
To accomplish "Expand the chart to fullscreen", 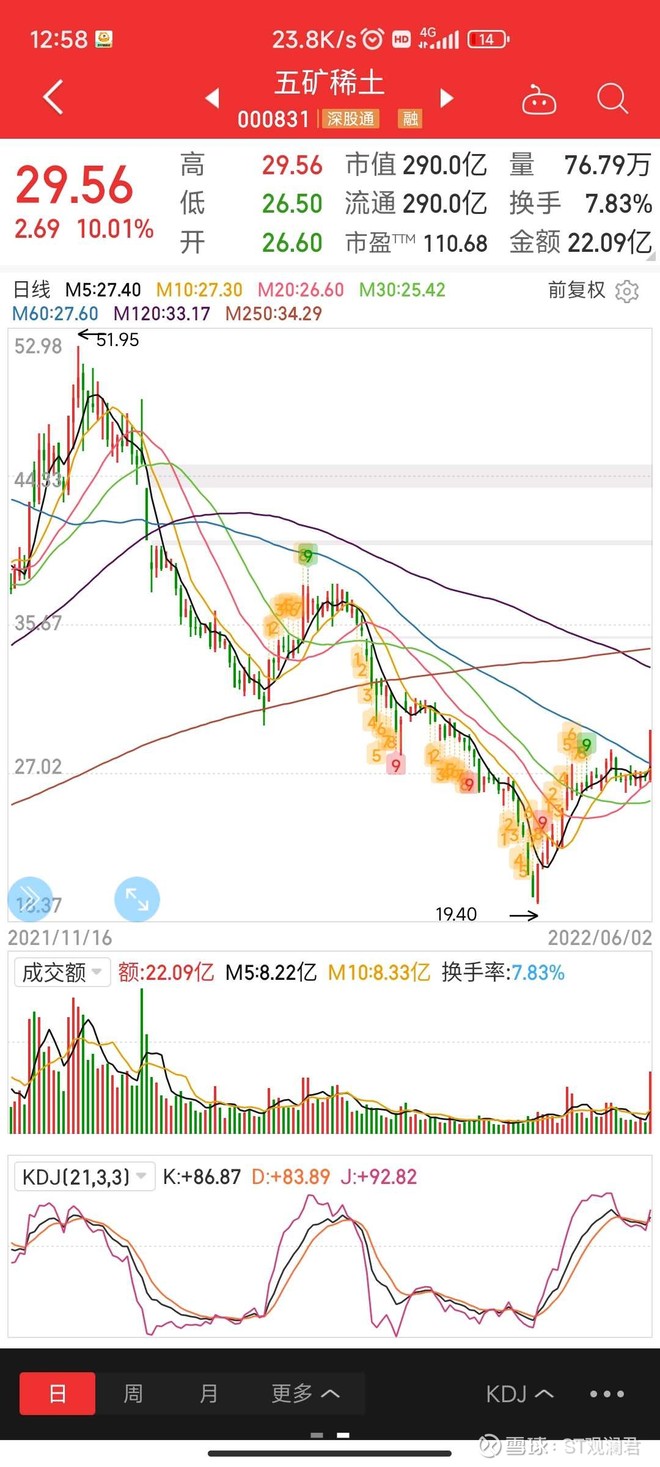I will pos(137,899).
